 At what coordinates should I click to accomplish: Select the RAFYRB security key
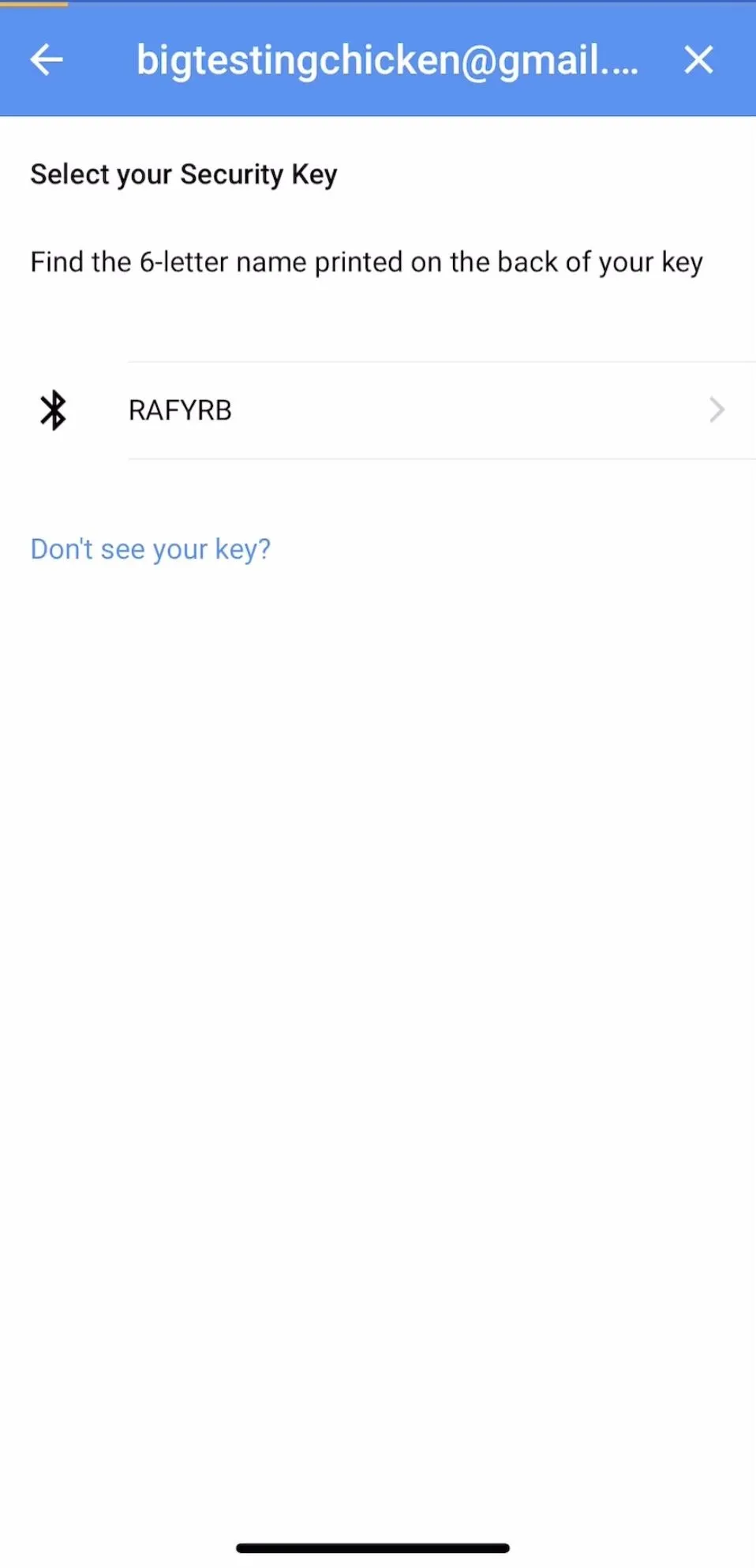[378, 410]
